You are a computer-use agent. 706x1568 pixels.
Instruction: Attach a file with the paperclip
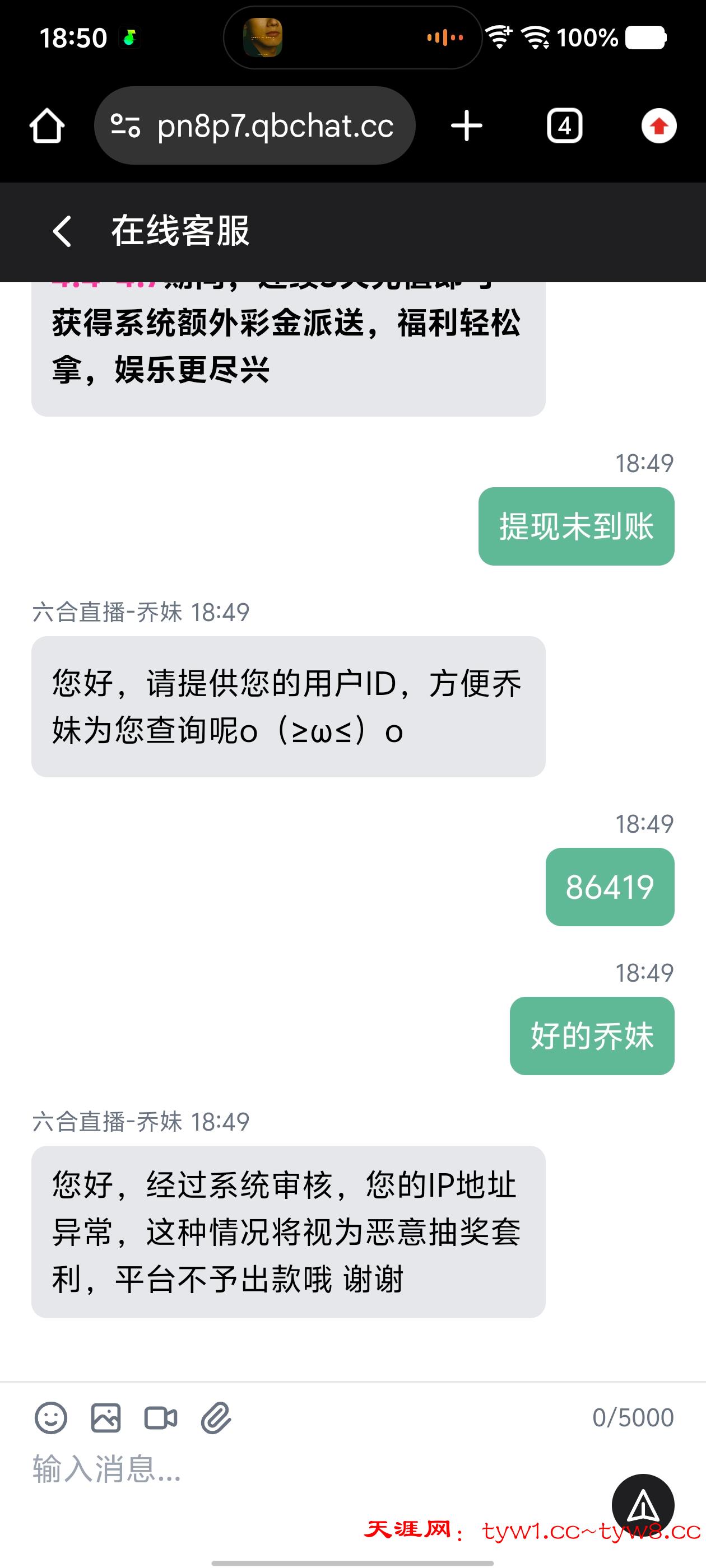coord(216,1418)
